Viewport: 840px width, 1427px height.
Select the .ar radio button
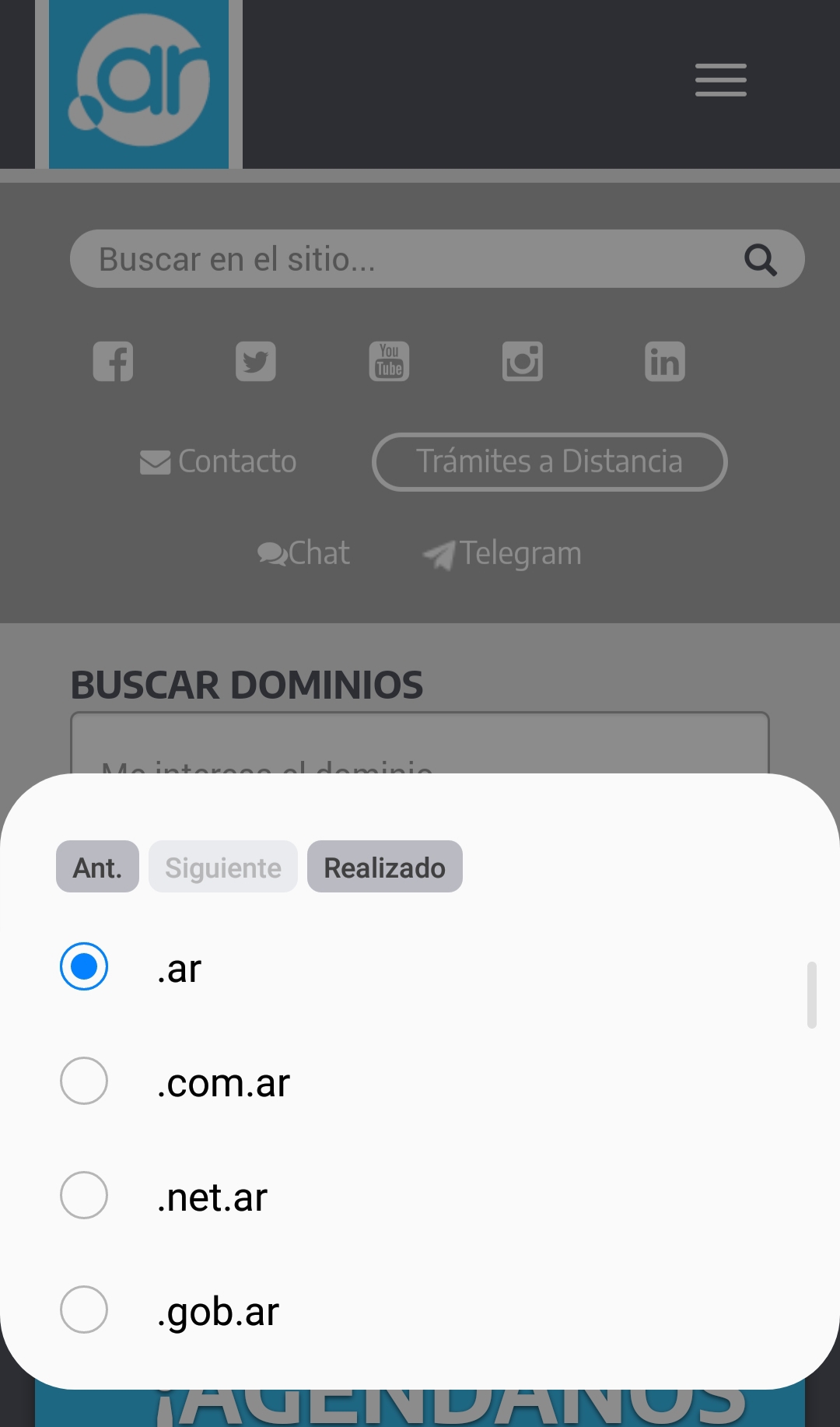click(84, 966)
